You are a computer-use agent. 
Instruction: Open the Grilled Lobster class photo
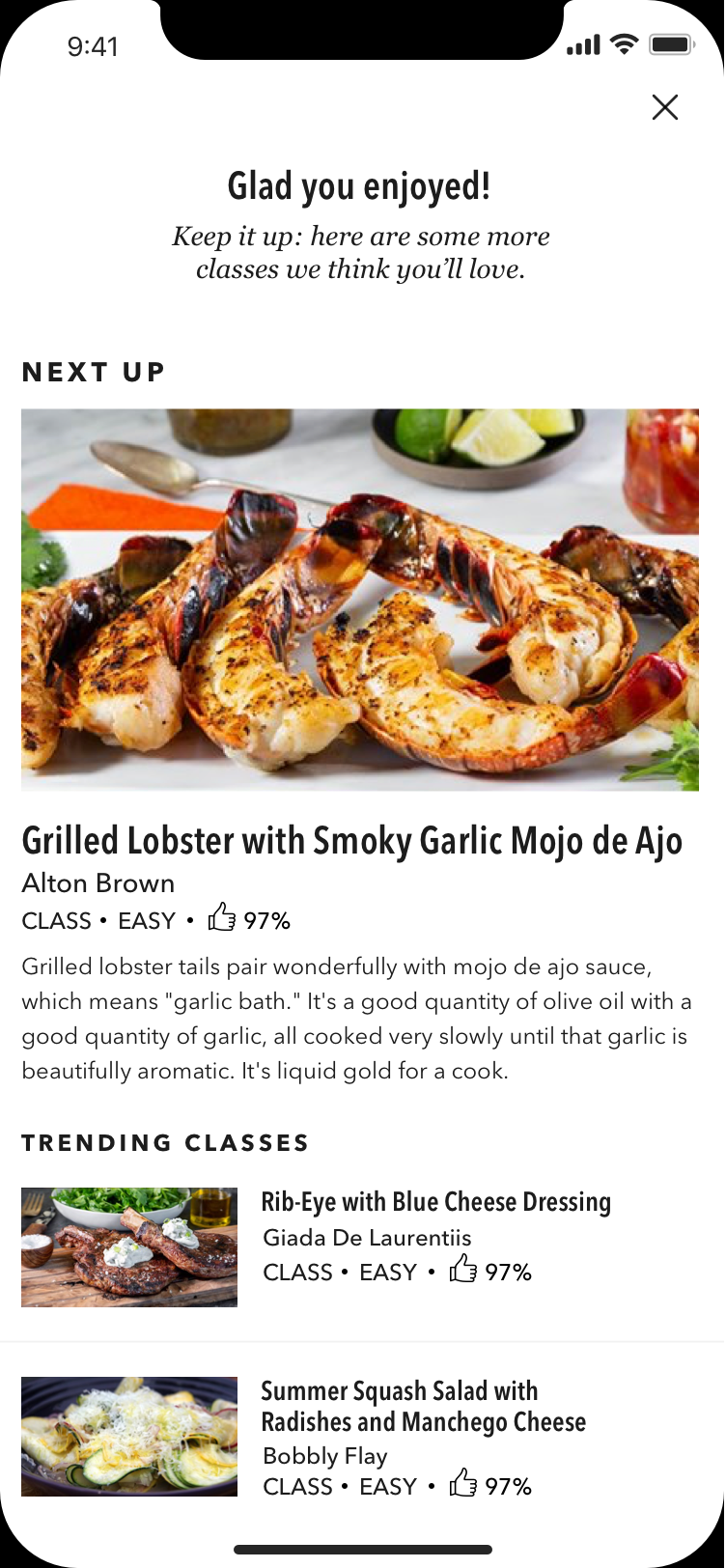point(360,600)
